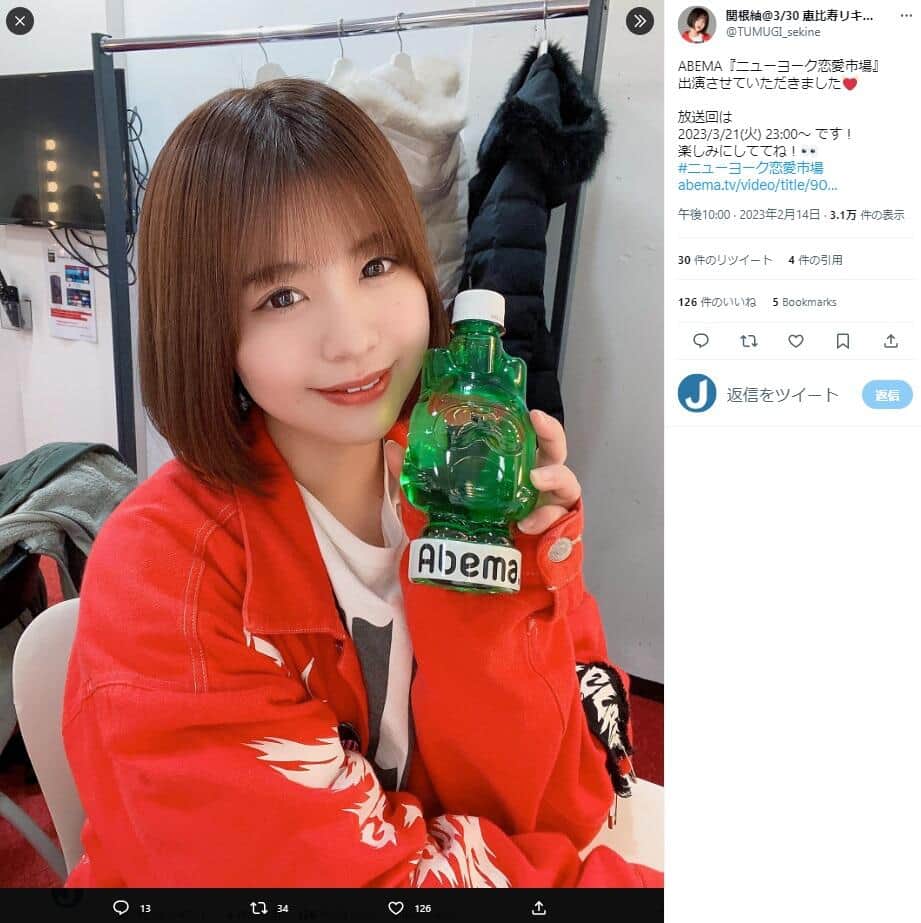Collapse the side panel with double arrows
Screen dimensions: 921x923
coord(640,20)
